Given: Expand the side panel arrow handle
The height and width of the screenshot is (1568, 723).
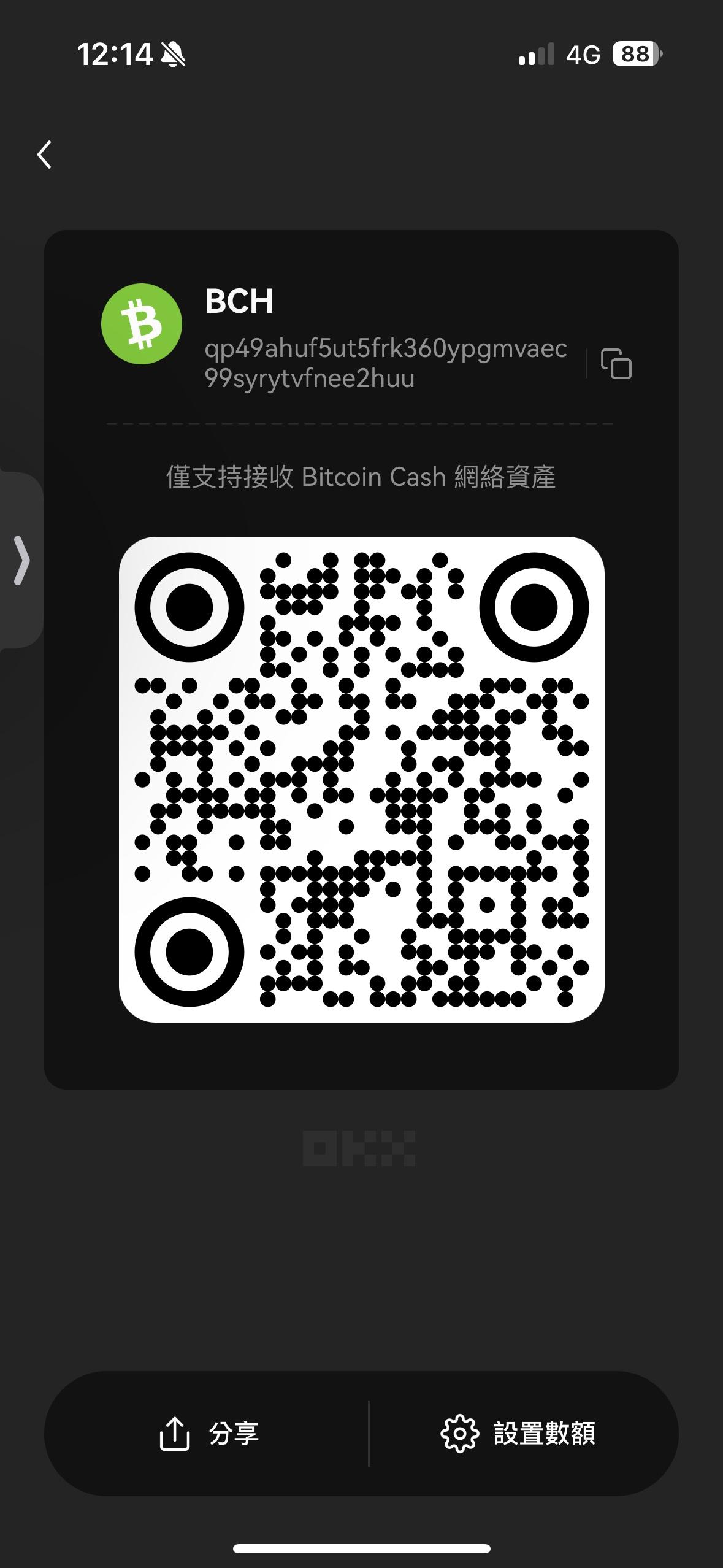Looking at the screenshot, I should tap(21, 560).
